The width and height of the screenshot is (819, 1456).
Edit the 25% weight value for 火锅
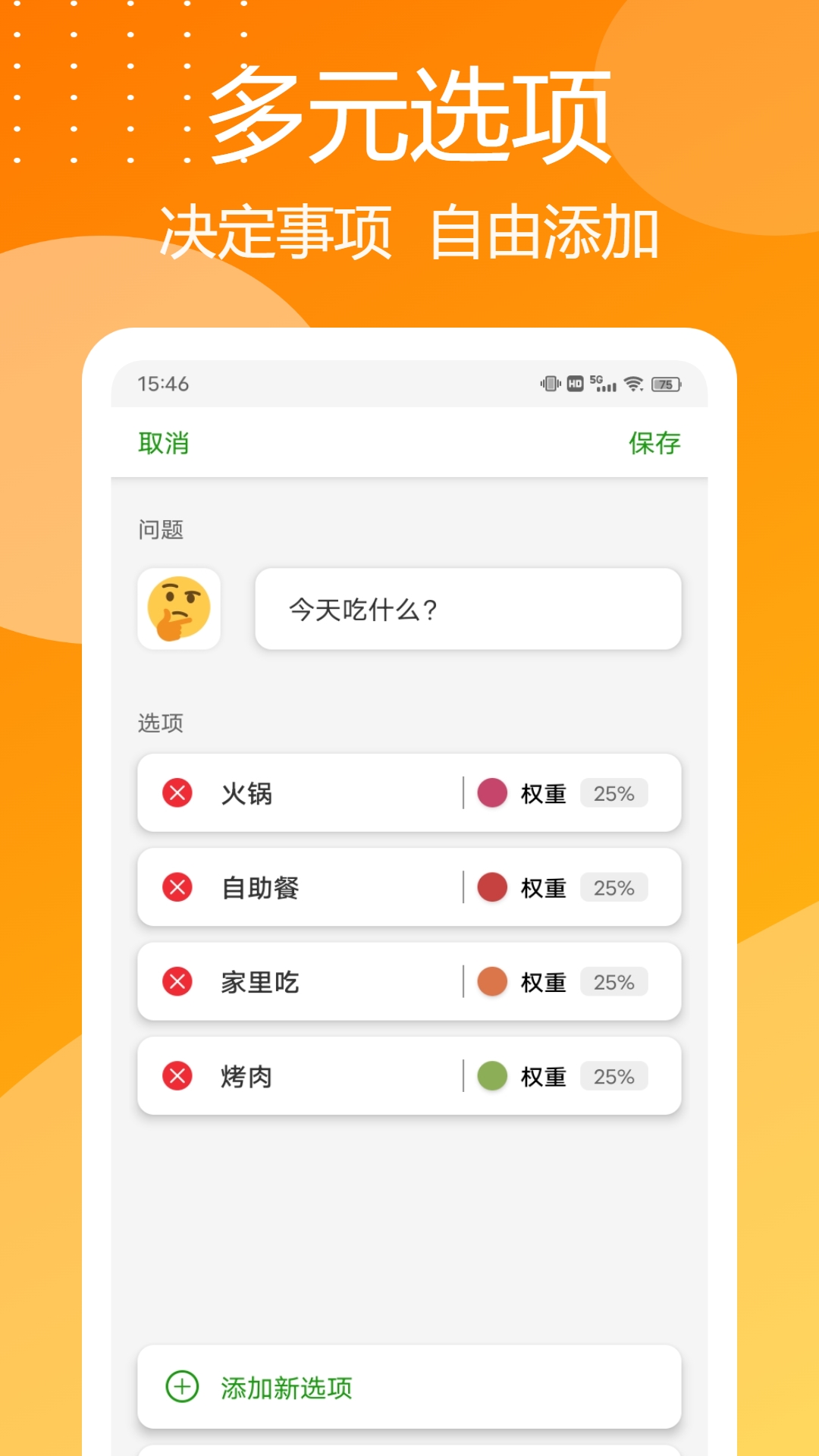pos(614,793)
